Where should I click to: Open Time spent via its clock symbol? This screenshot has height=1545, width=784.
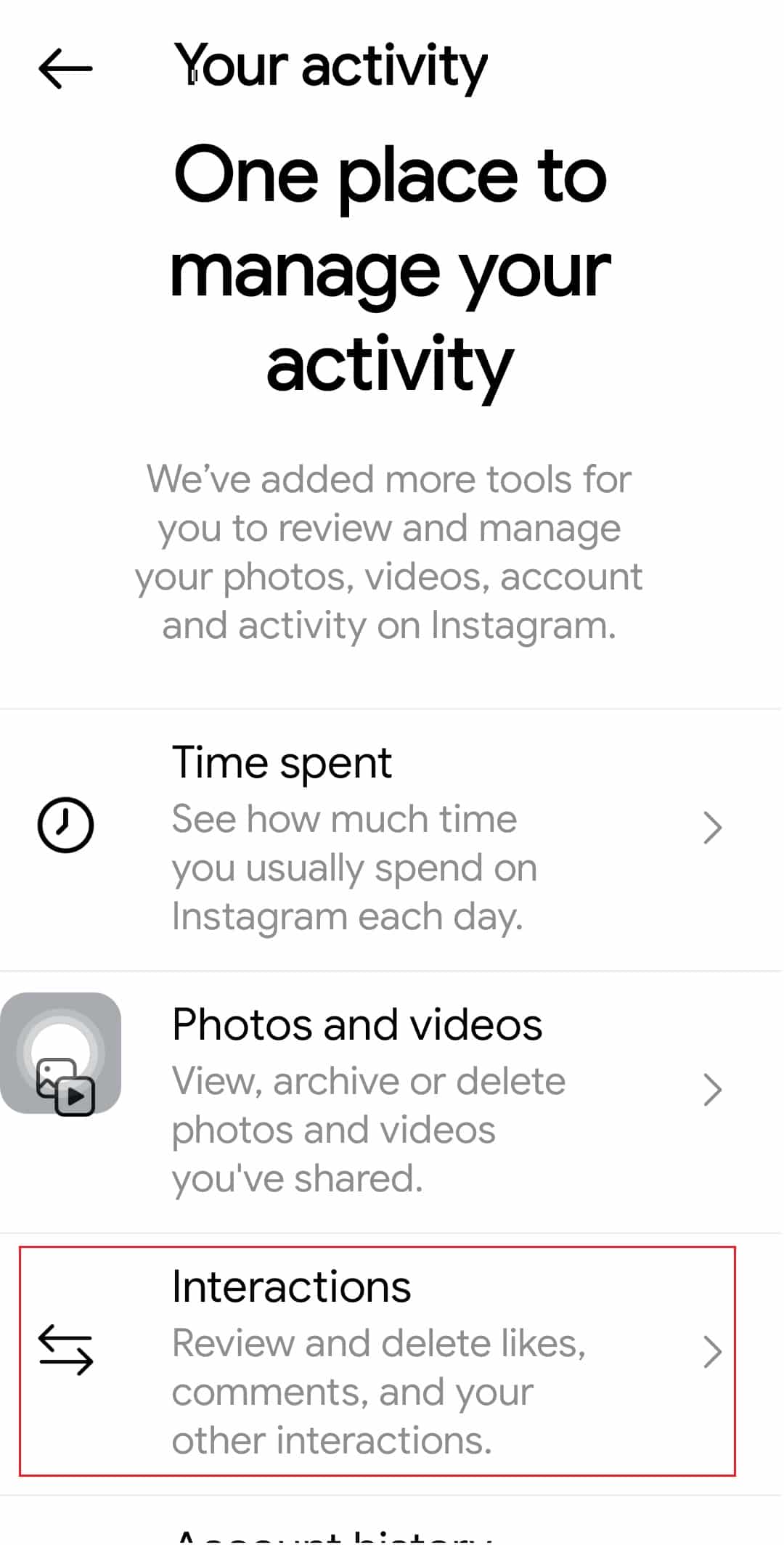[x=65, y=825]
